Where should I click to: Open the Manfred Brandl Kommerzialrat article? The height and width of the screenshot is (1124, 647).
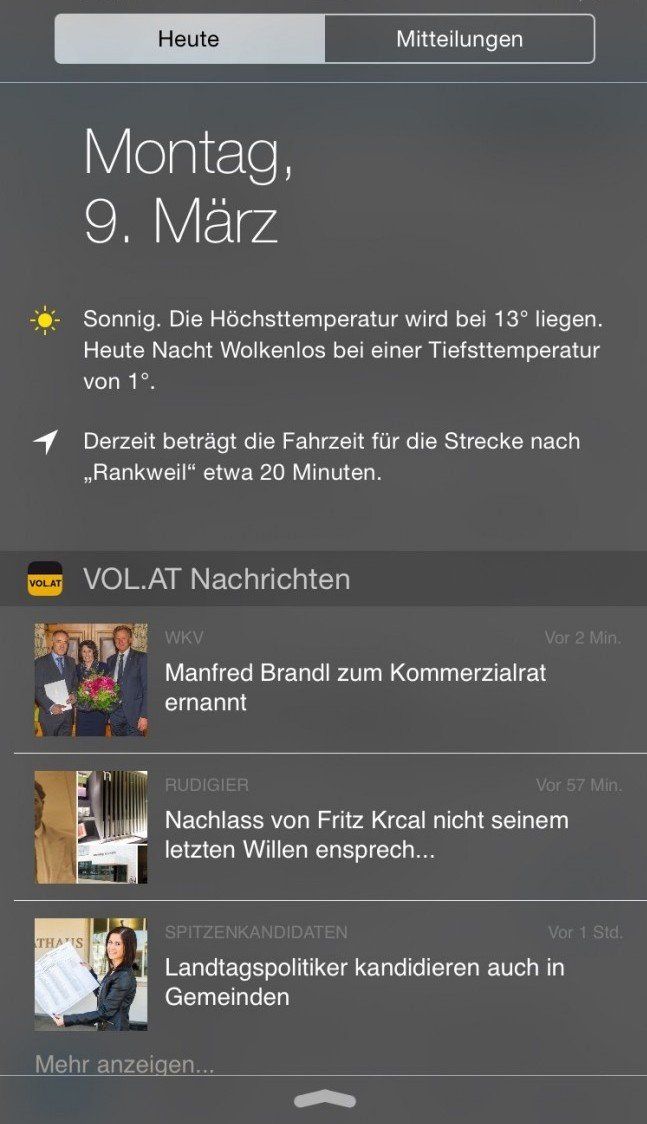pyautogui.click(x=355, y=687)
